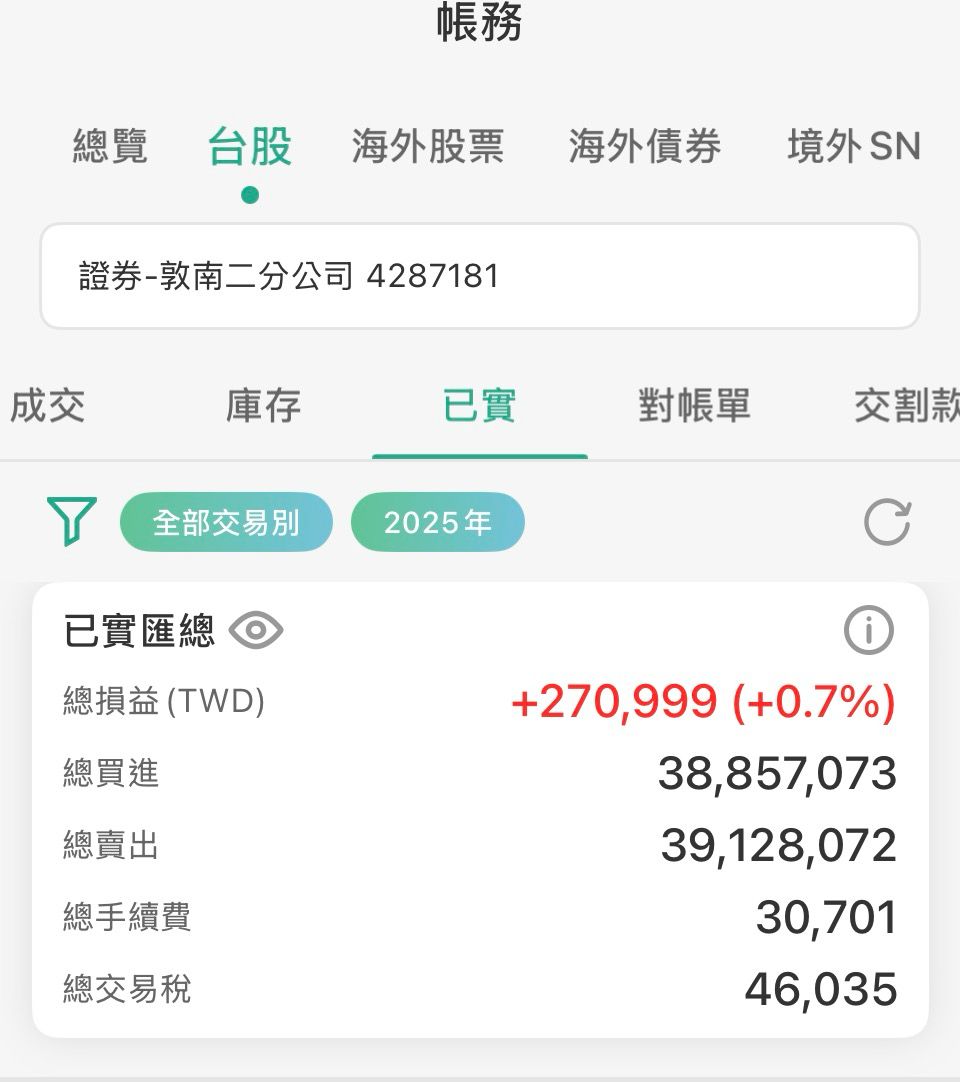View the 庫存 sub-tab
Image resolution: width=960 pixels, height=1082 pixels.
click(x=263, y=406)
